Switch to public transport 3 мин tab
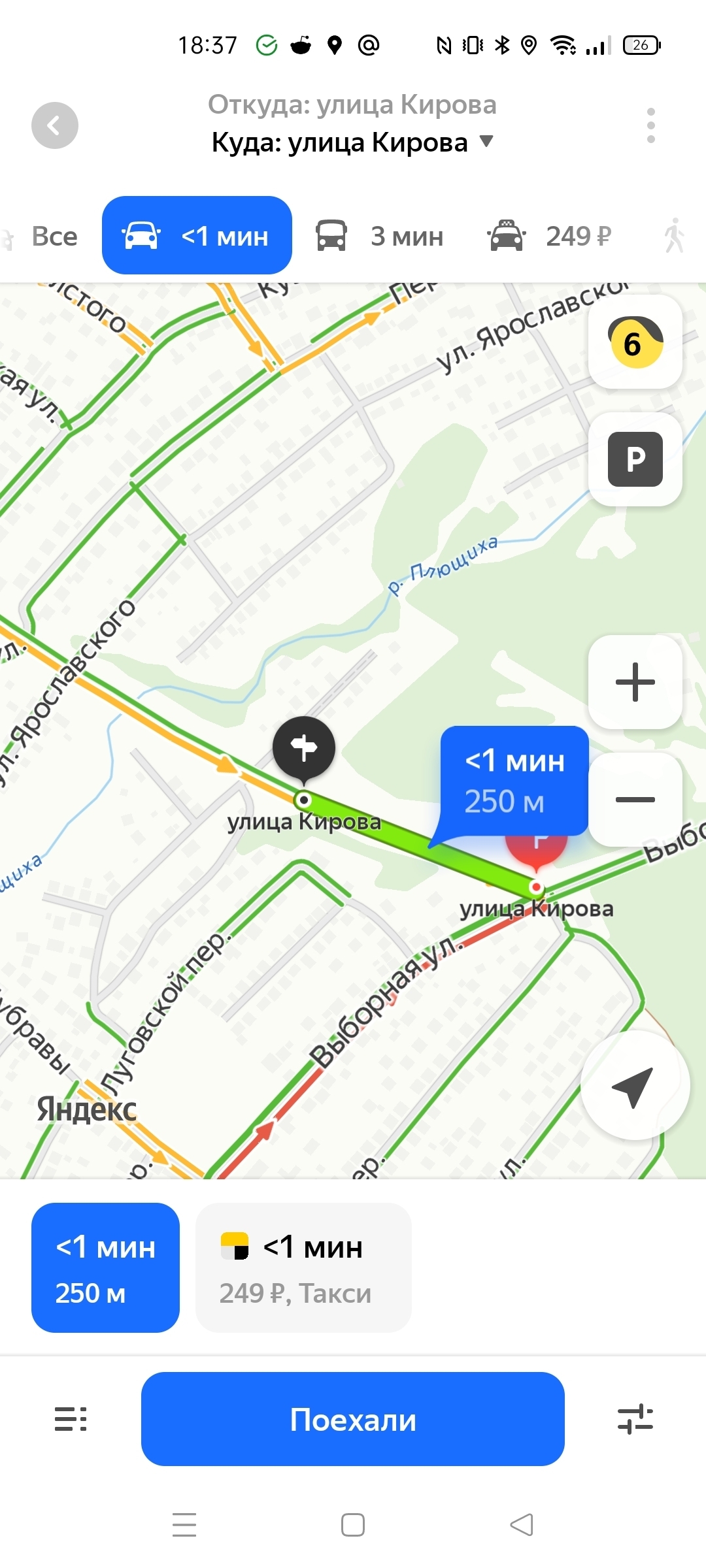 pos(380,237)
